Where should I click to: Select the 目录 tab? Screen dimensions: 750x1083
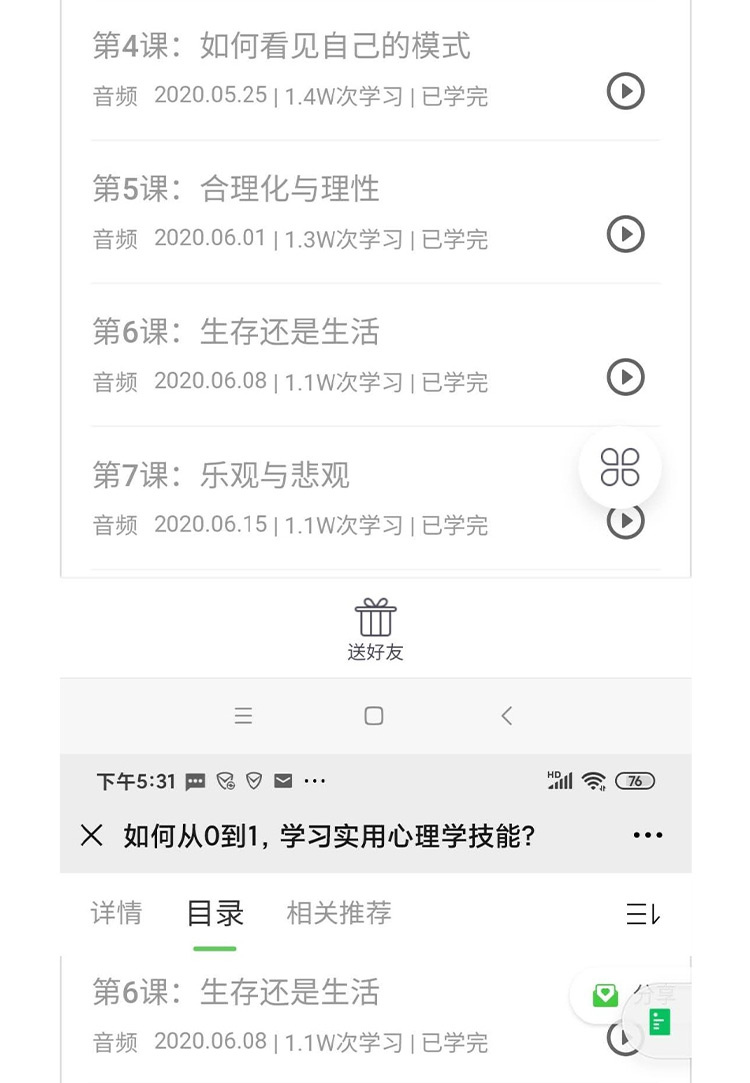pos(215,913)
